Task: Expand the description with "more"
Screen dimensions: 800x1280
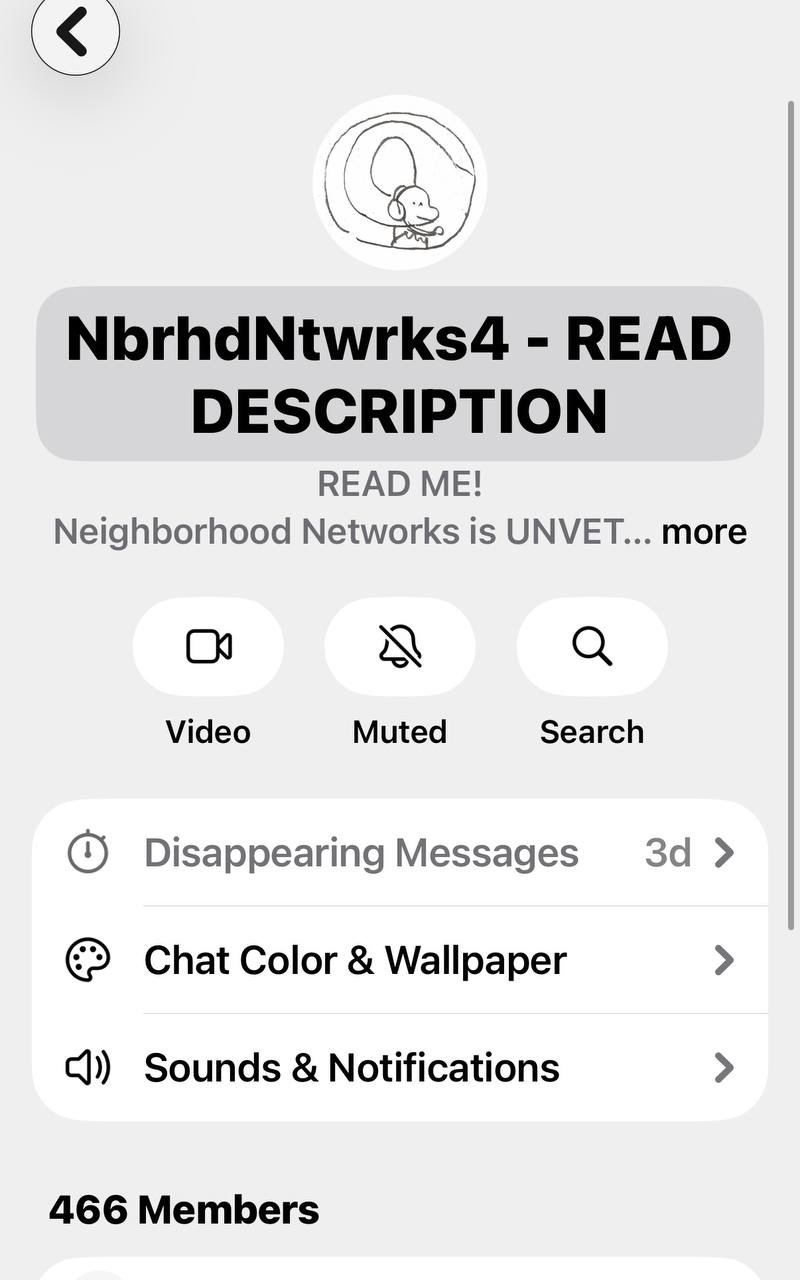Action: 704,531
